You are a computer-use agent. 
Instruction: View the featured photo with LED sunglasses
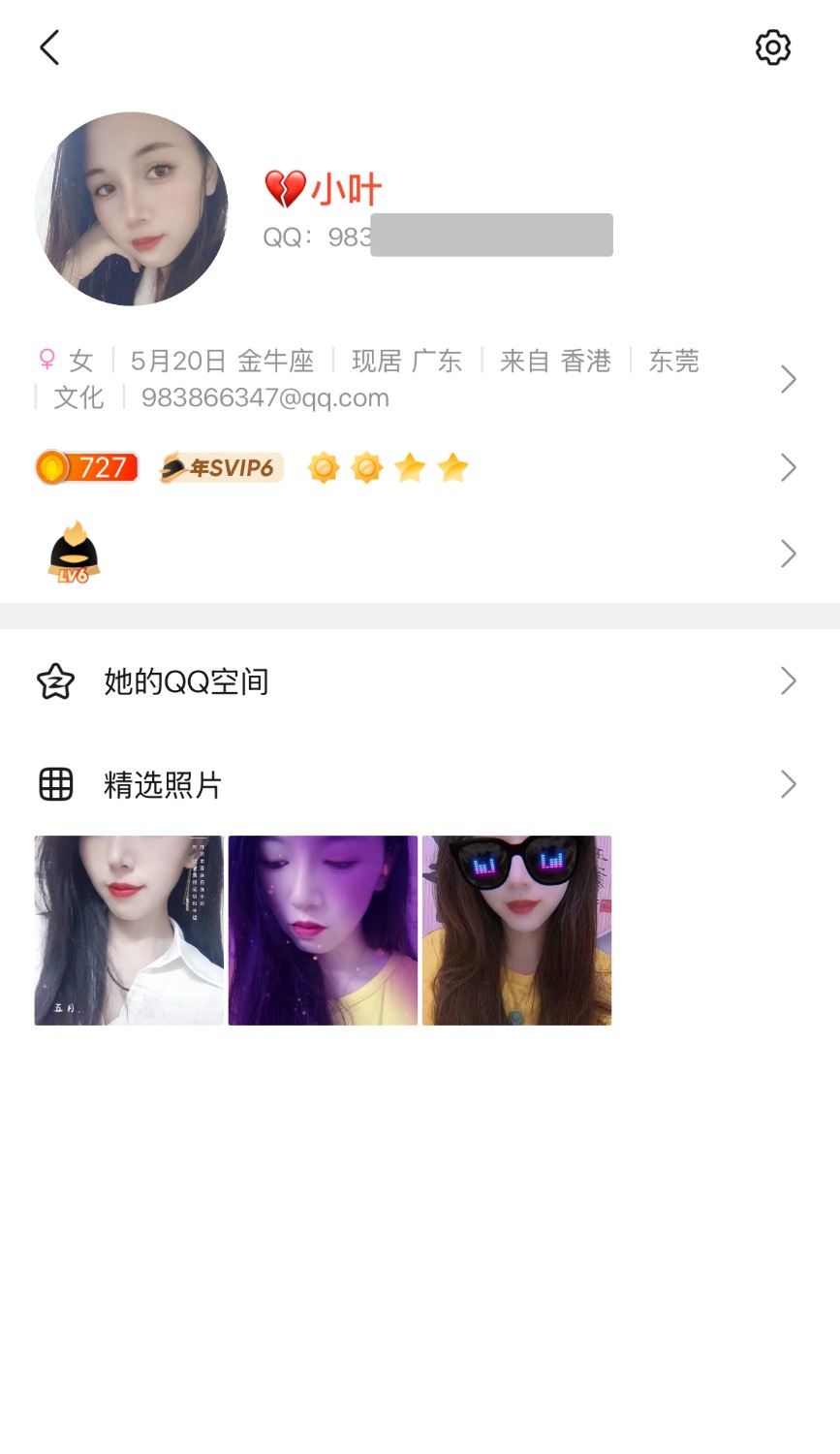tap(516, 931)
